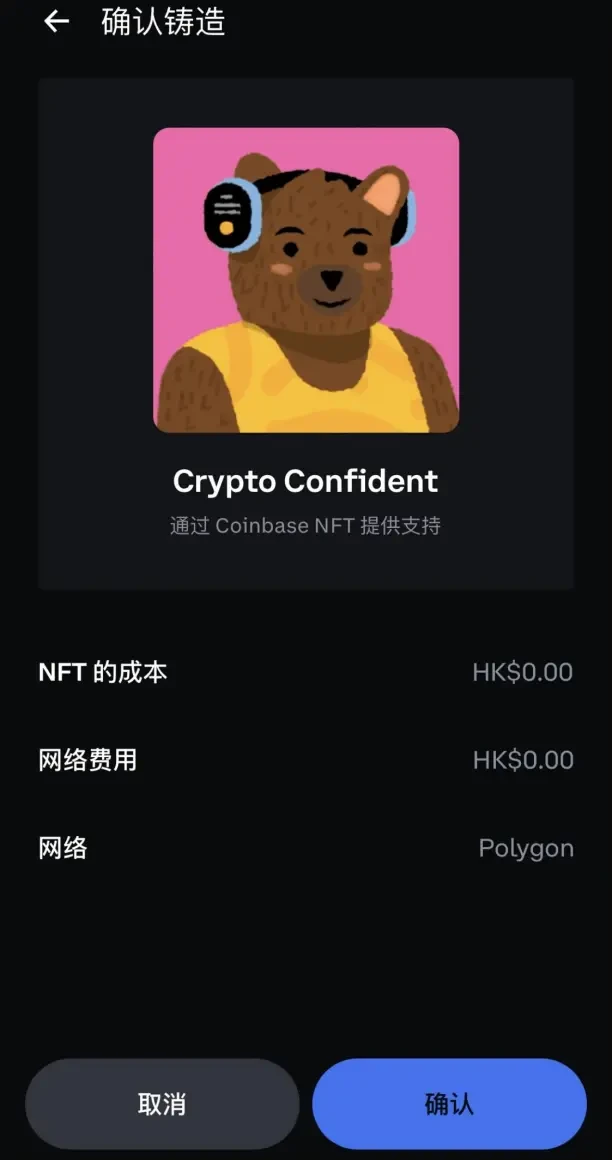The image size is (613, 1161).
Task: Confirm minting with the 确认 button
Action: pos(449,1104)
